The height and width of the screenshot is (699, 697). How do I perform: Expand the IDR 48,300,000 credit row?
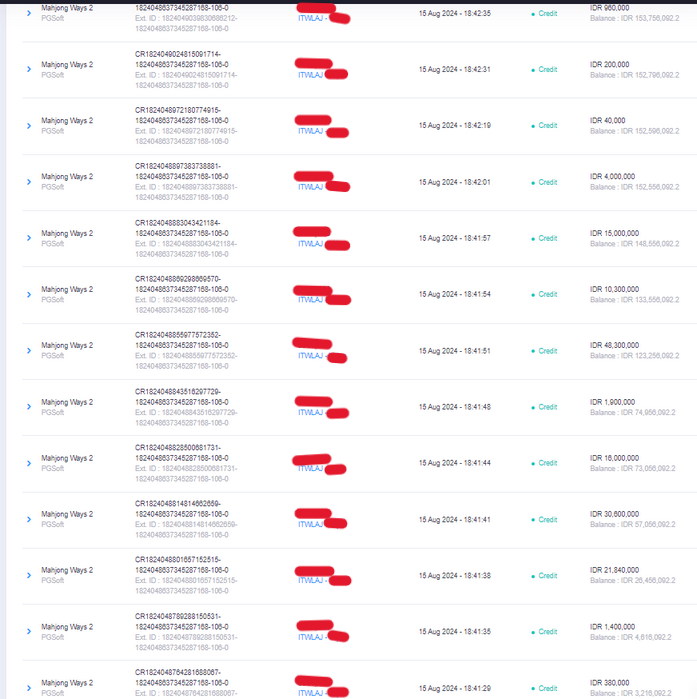[28, 351]
